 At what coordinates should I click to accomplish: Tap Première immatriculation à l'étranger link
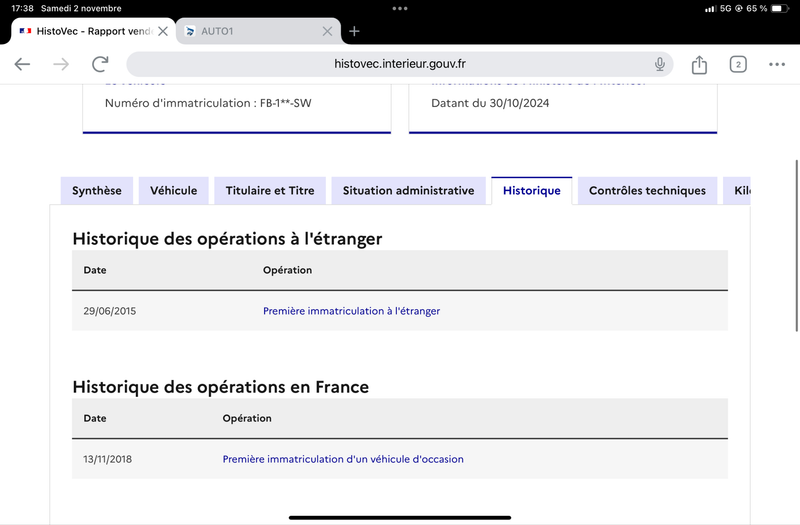click(x=352, y=311)
